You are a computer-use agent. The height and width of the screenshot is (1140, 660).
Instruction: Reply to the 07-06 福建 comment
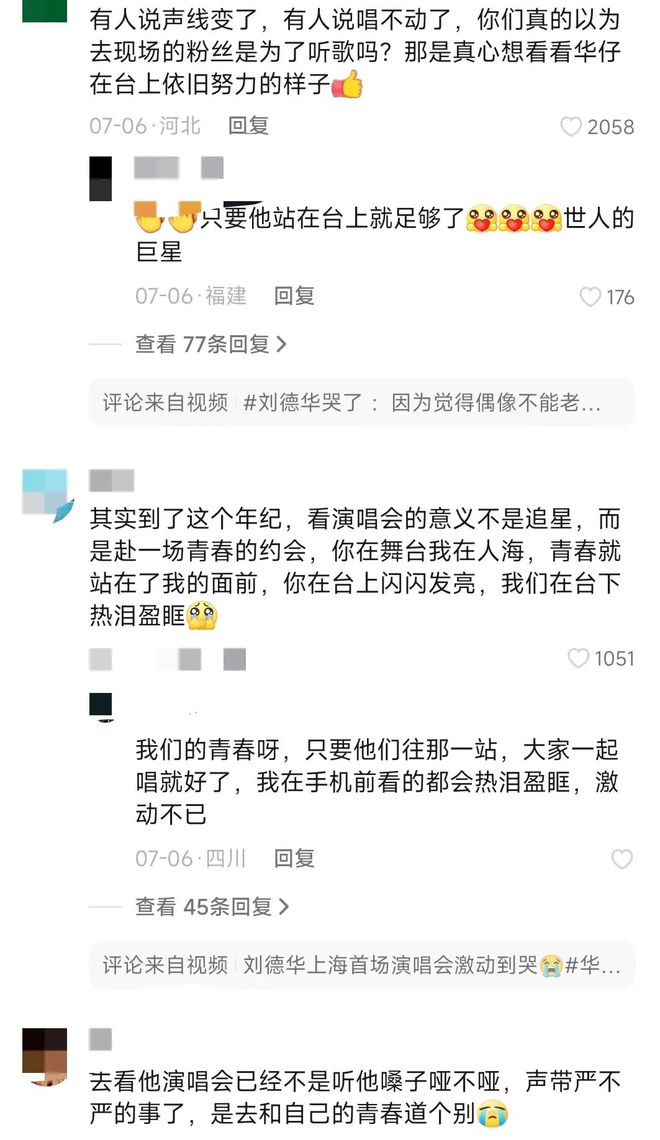tap(294, 296)
